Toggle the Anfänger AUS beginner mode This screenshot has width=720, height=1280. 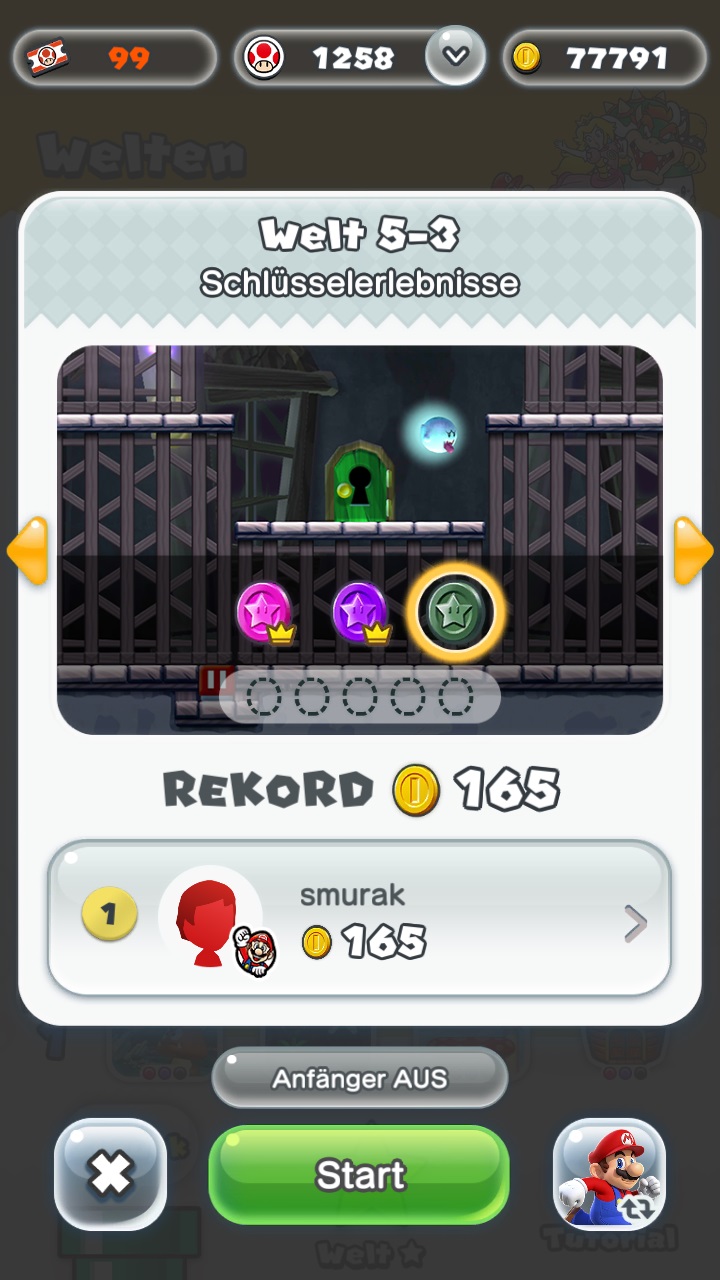(x=359, y=1079)
